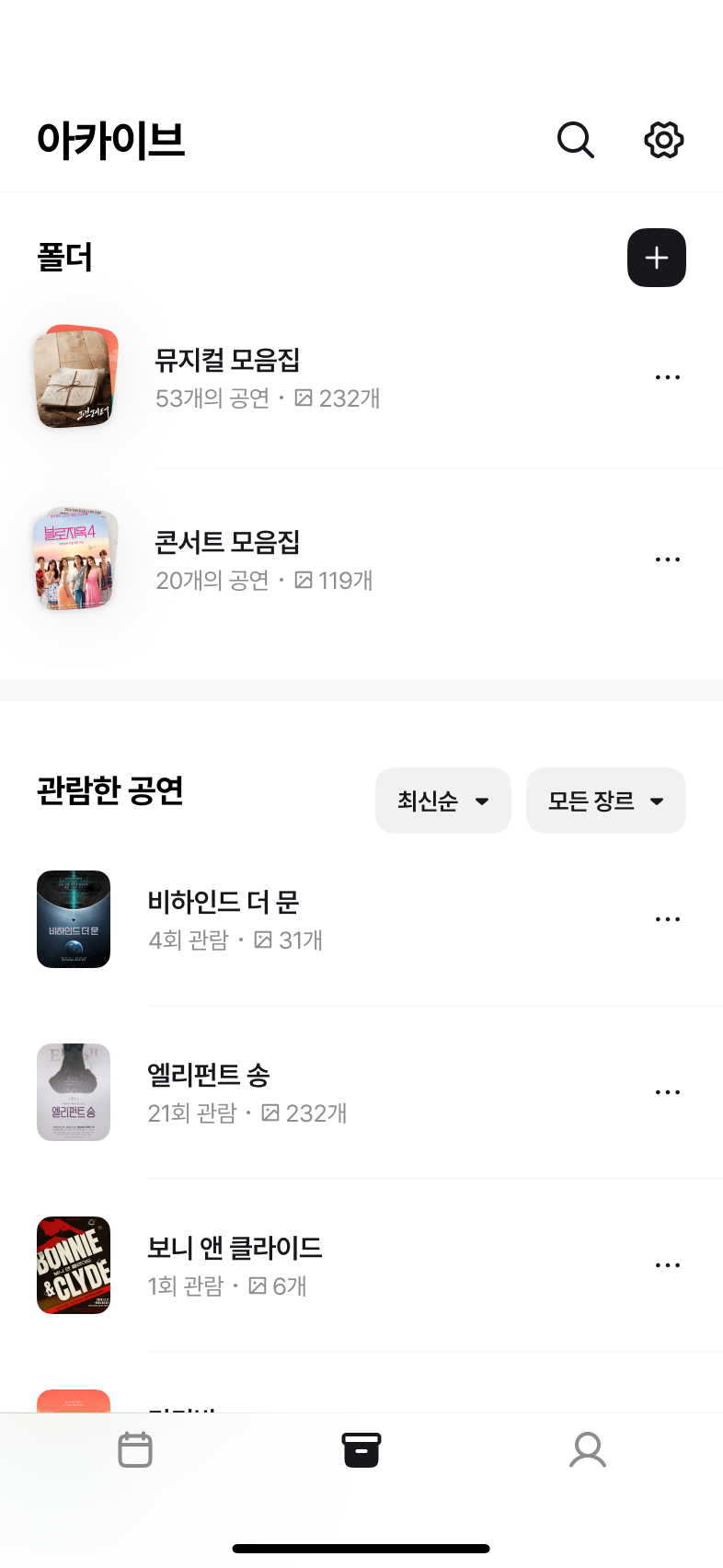Click the more options icon for 콘서트 모음집

(668, 559)
